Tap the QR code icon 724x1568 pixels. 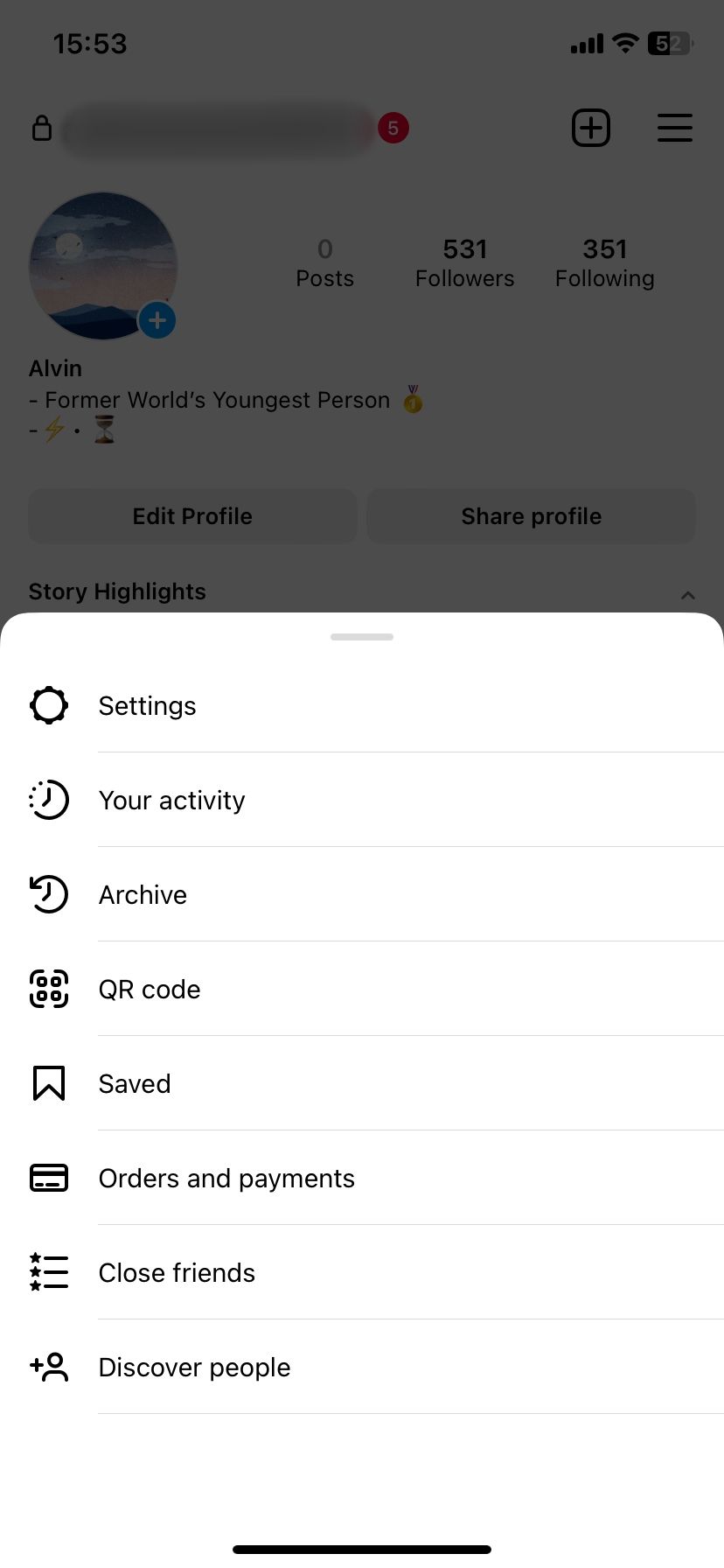[x=49, y=989]
